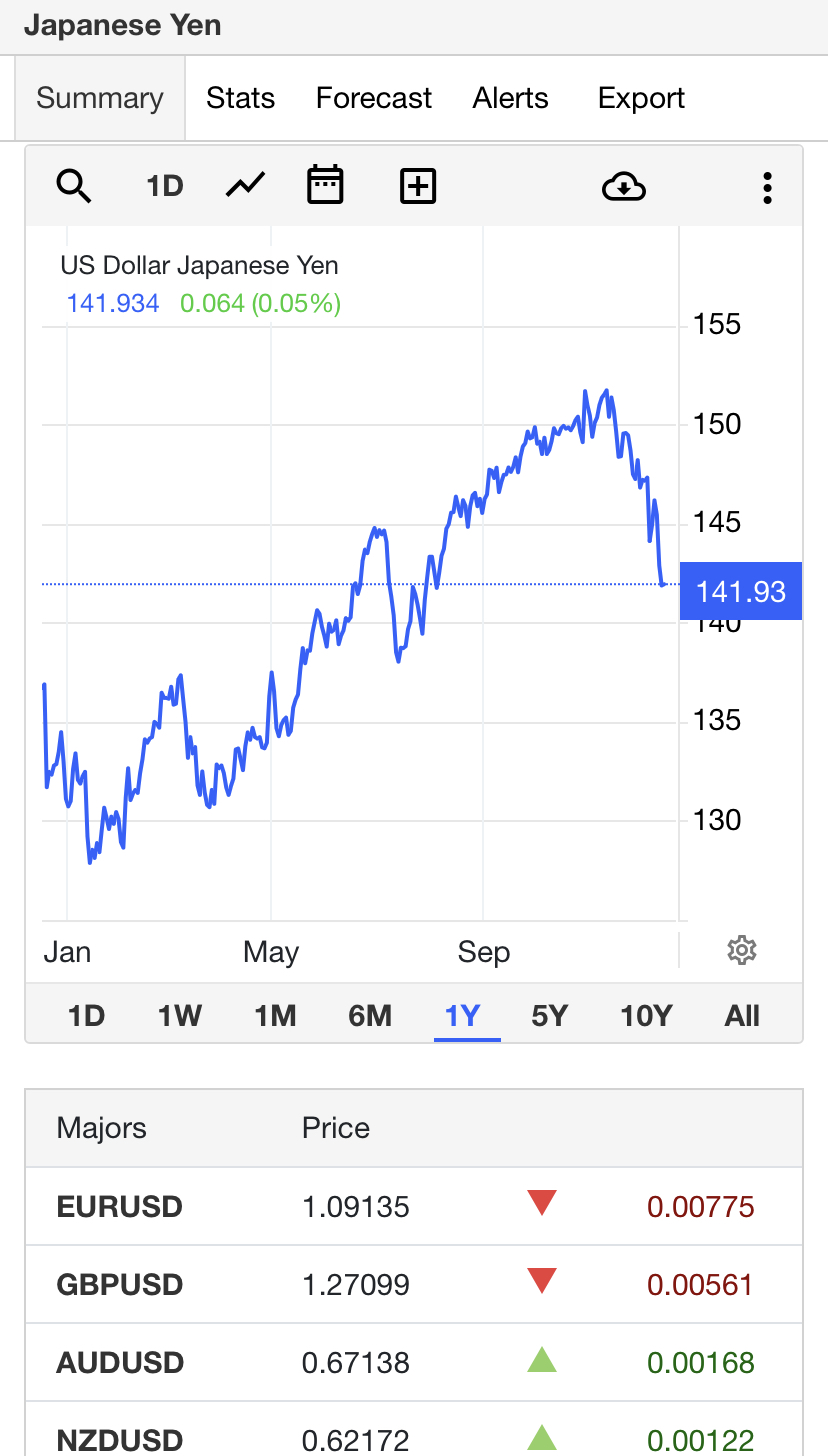The width and height of the screenshot is (828, 1456).
Task: Go to the Export tab
Action: pos(641,98)
